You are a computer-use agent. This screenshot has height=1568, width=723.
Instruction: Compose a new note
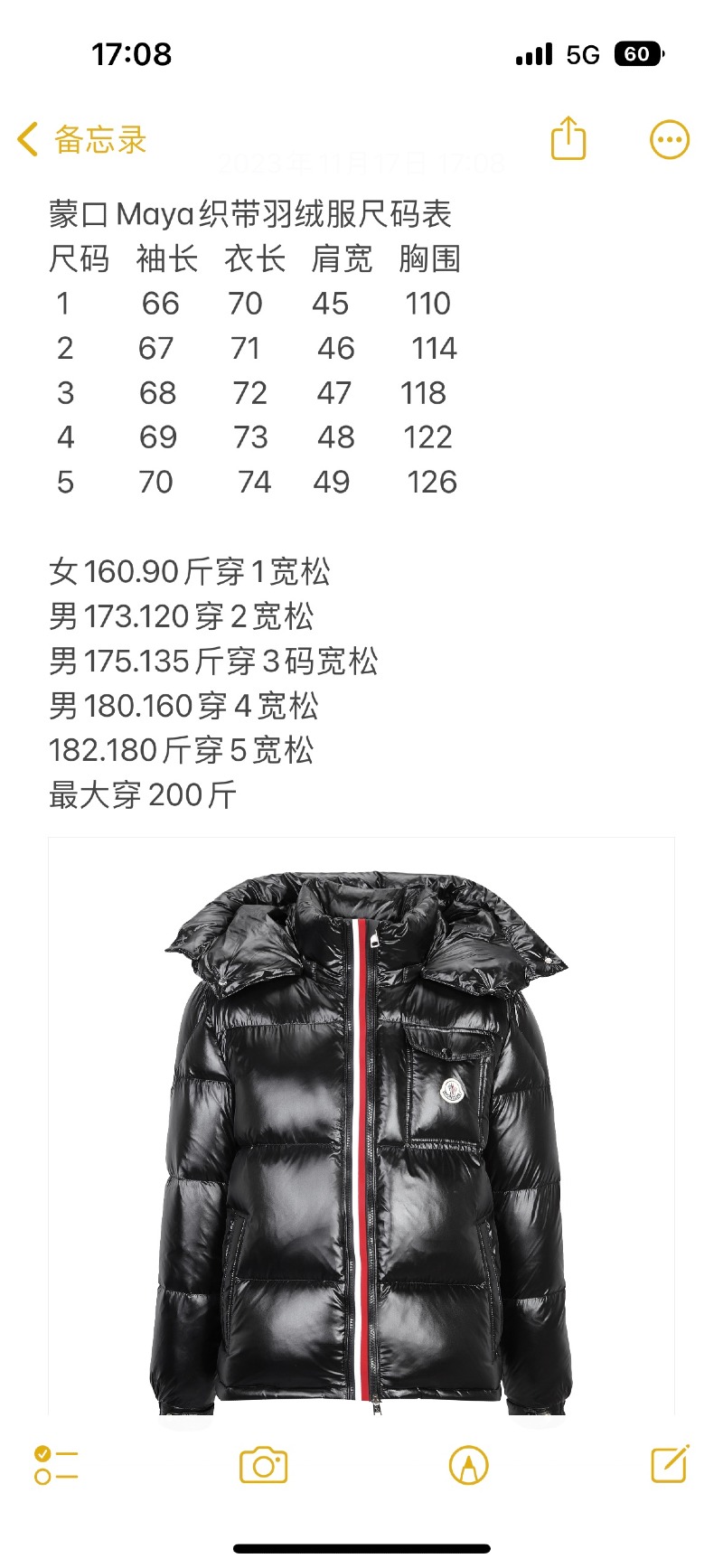[670, 1464]
